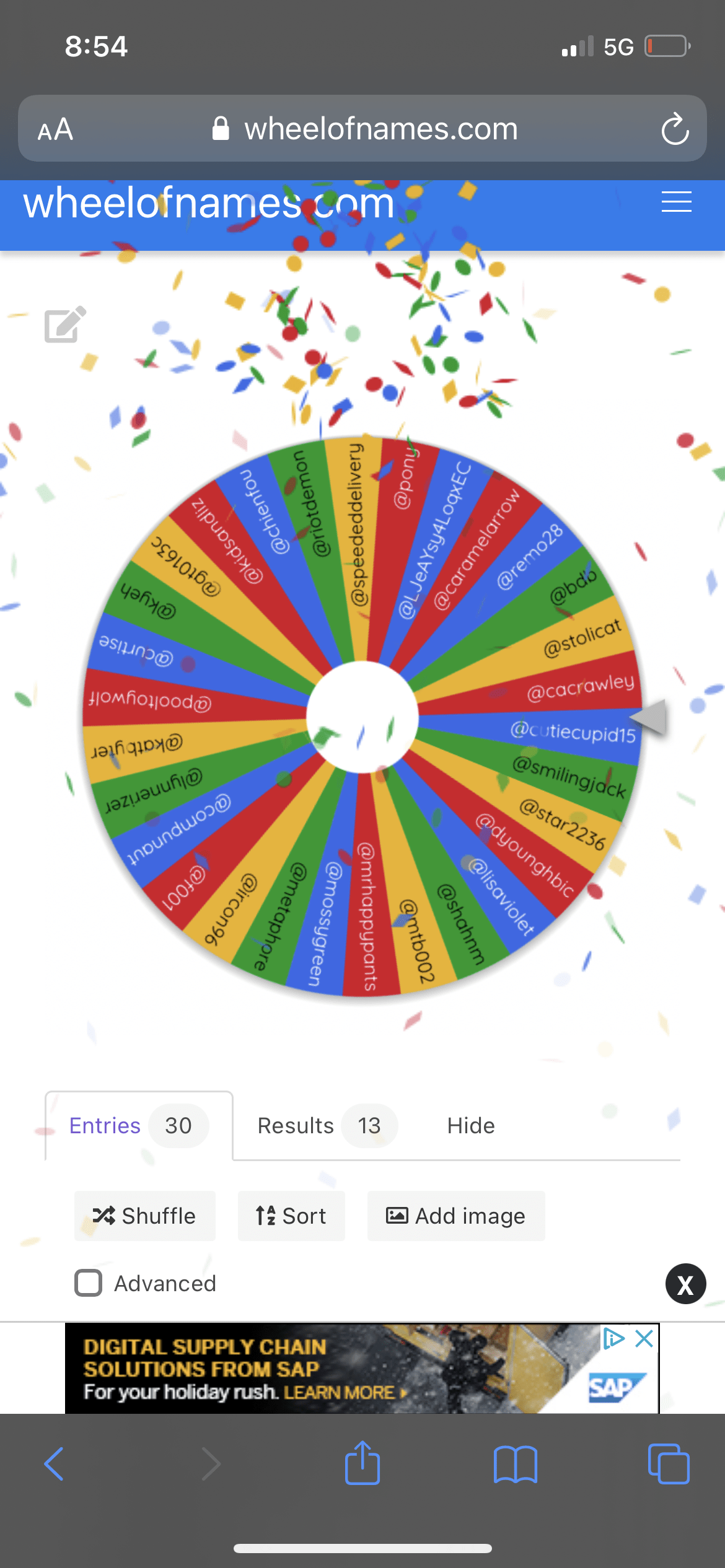Spin the names wheel
The image size is (725, 1568).
coord(362,716)
